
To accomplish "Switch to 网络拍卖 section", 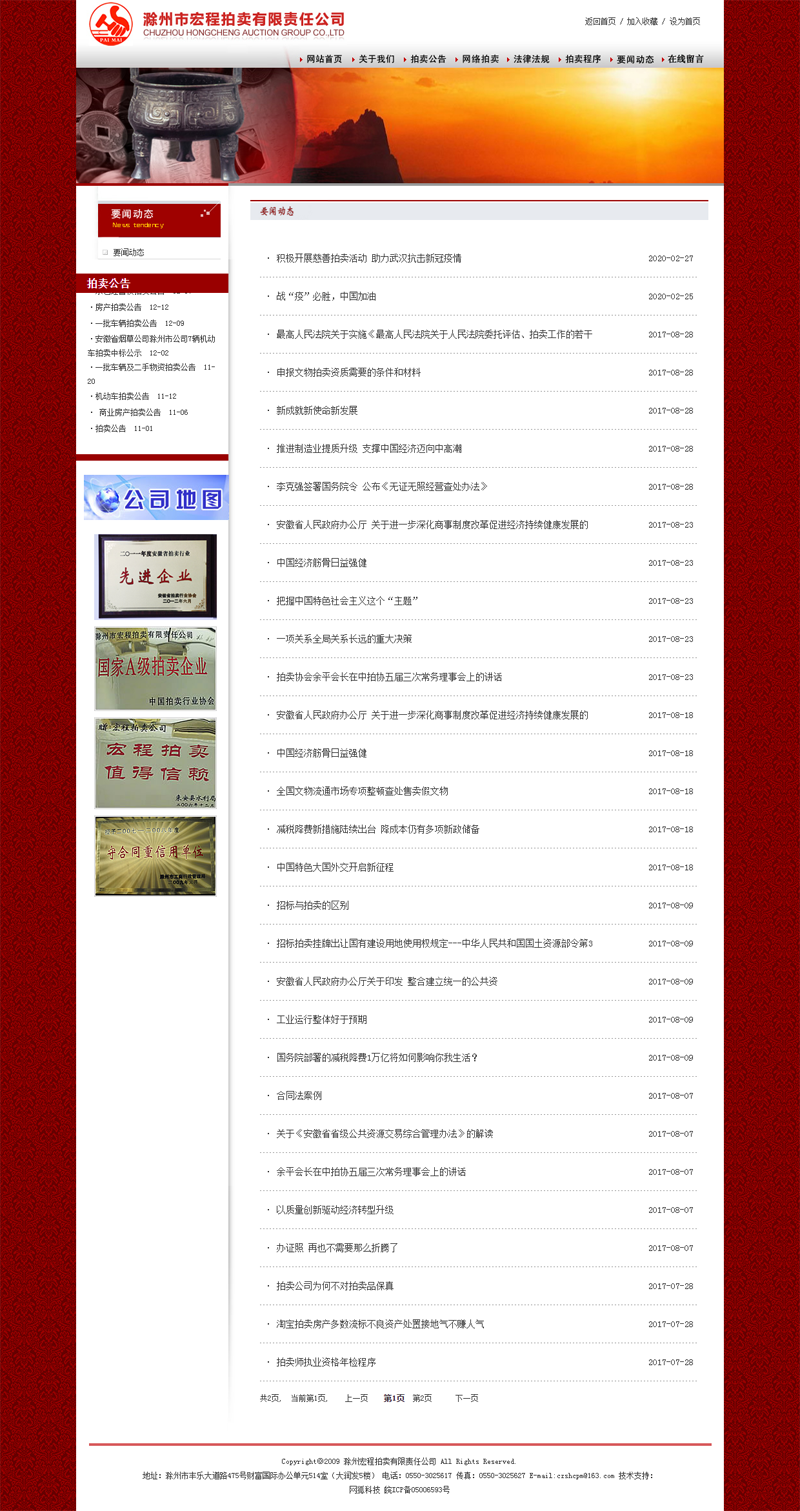I will click(x=480, y=59).
